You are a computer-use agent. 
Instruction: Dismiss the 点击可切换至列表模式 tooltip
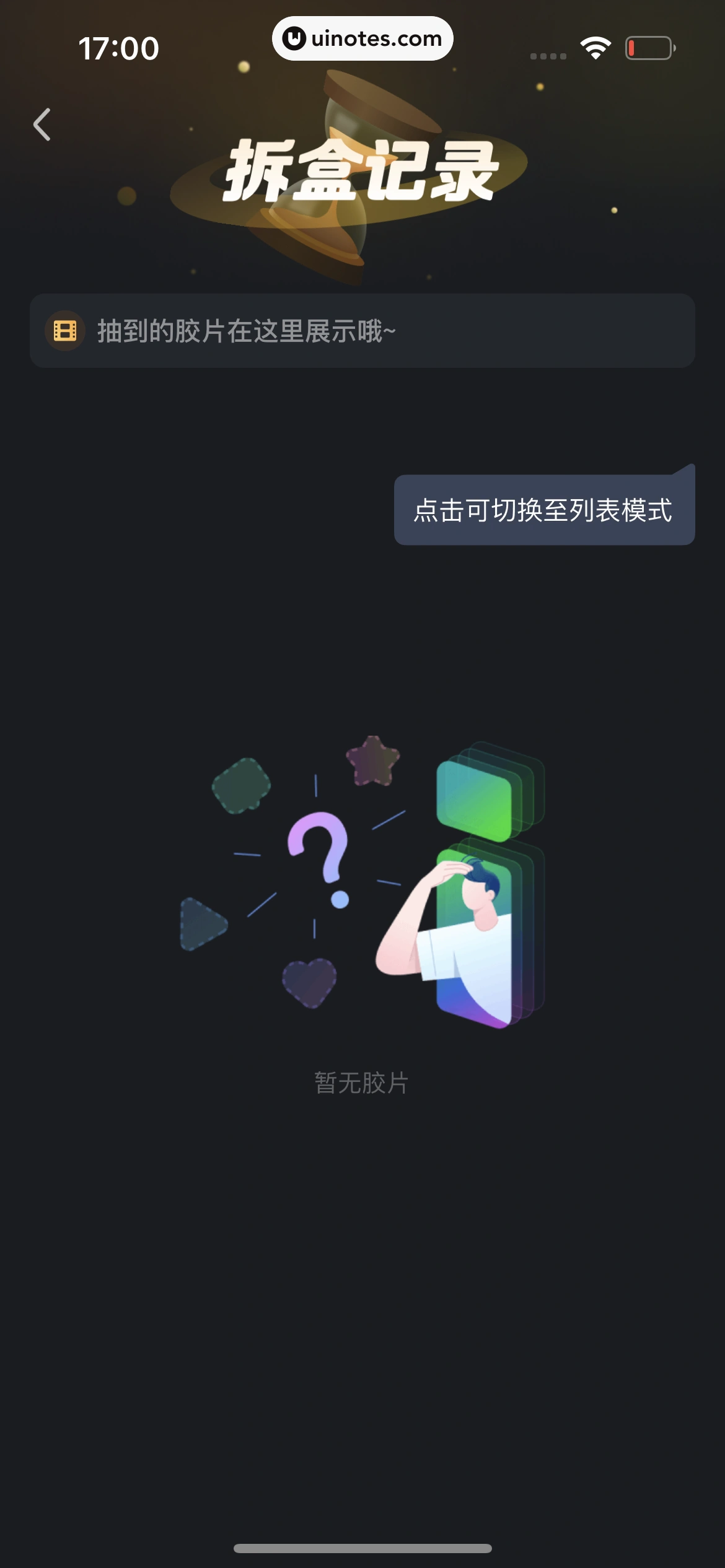[x=543, y=510]
